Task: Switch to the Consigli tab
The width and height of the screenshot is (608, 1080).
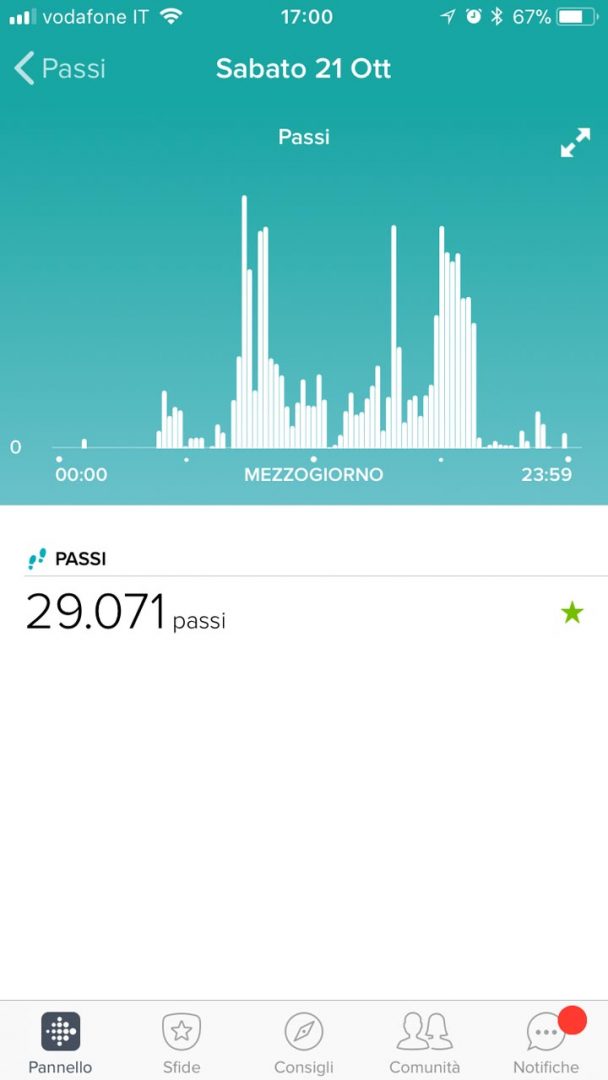Action: [x=303, y=1040]
